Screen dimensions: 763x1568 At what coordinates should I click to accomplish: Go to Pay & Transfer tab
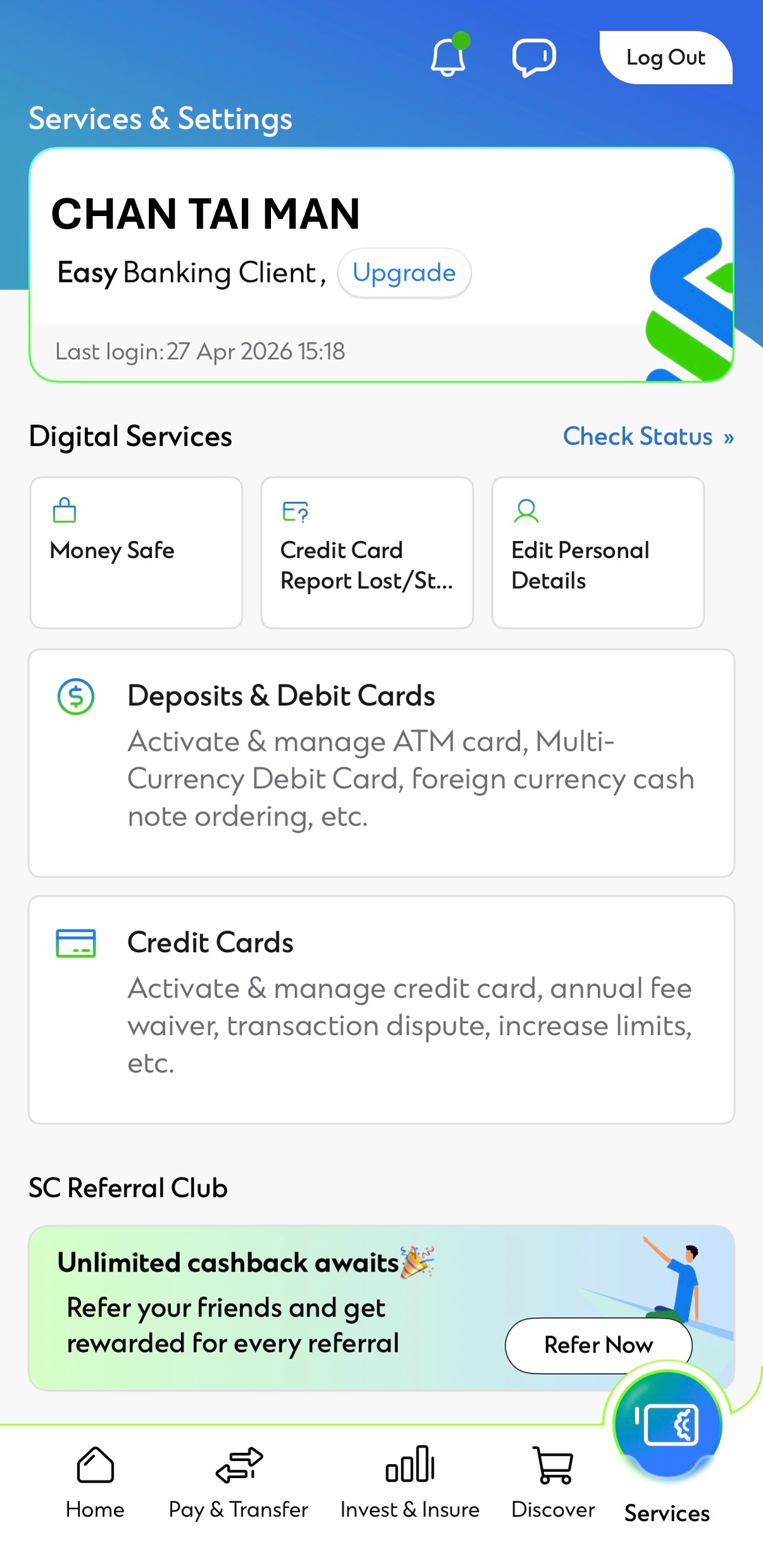238,1483
